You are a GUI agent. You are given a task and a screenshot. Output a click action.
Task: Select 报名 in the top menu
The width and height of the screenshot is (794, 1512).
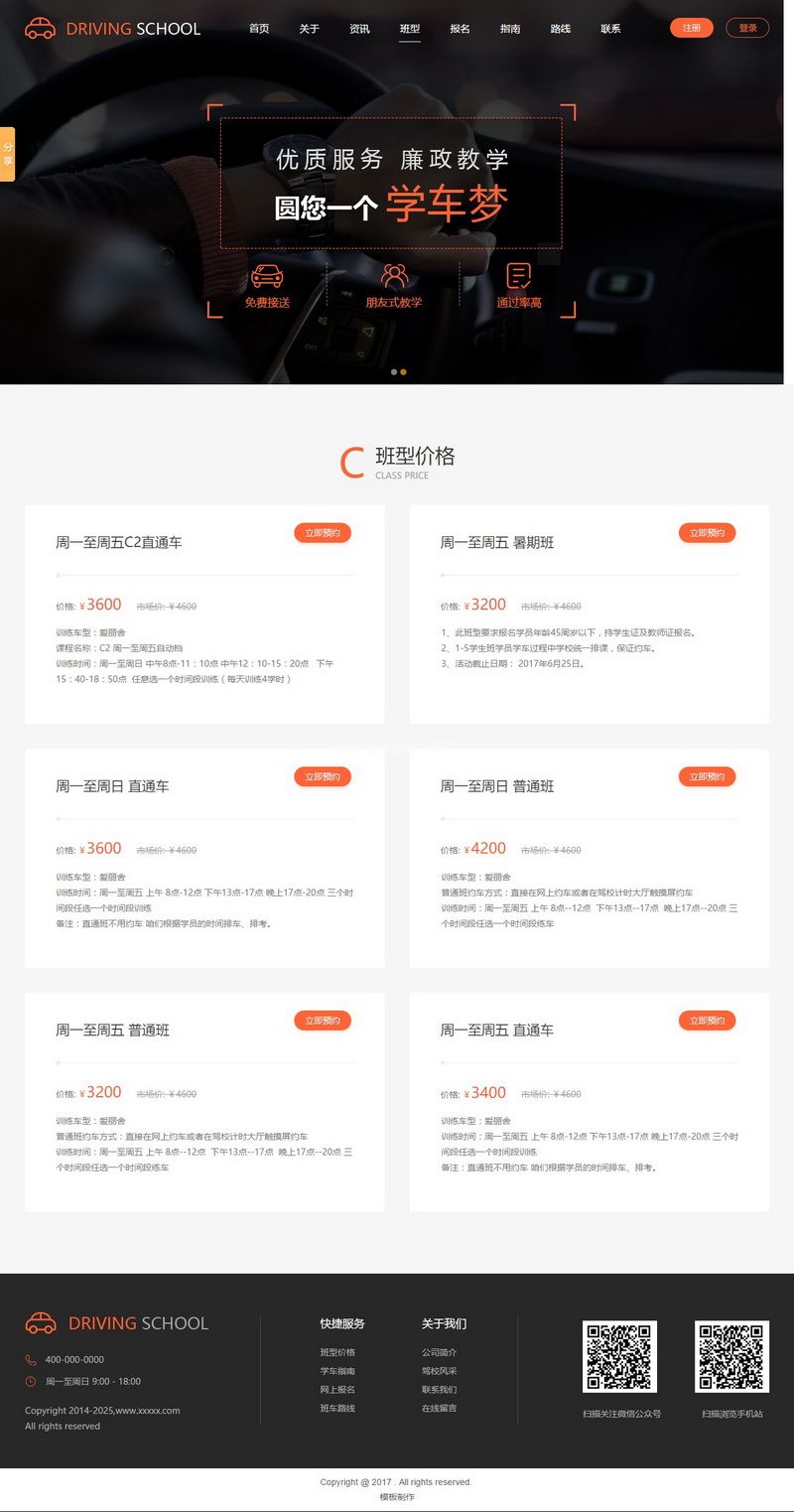click(460, 29)
